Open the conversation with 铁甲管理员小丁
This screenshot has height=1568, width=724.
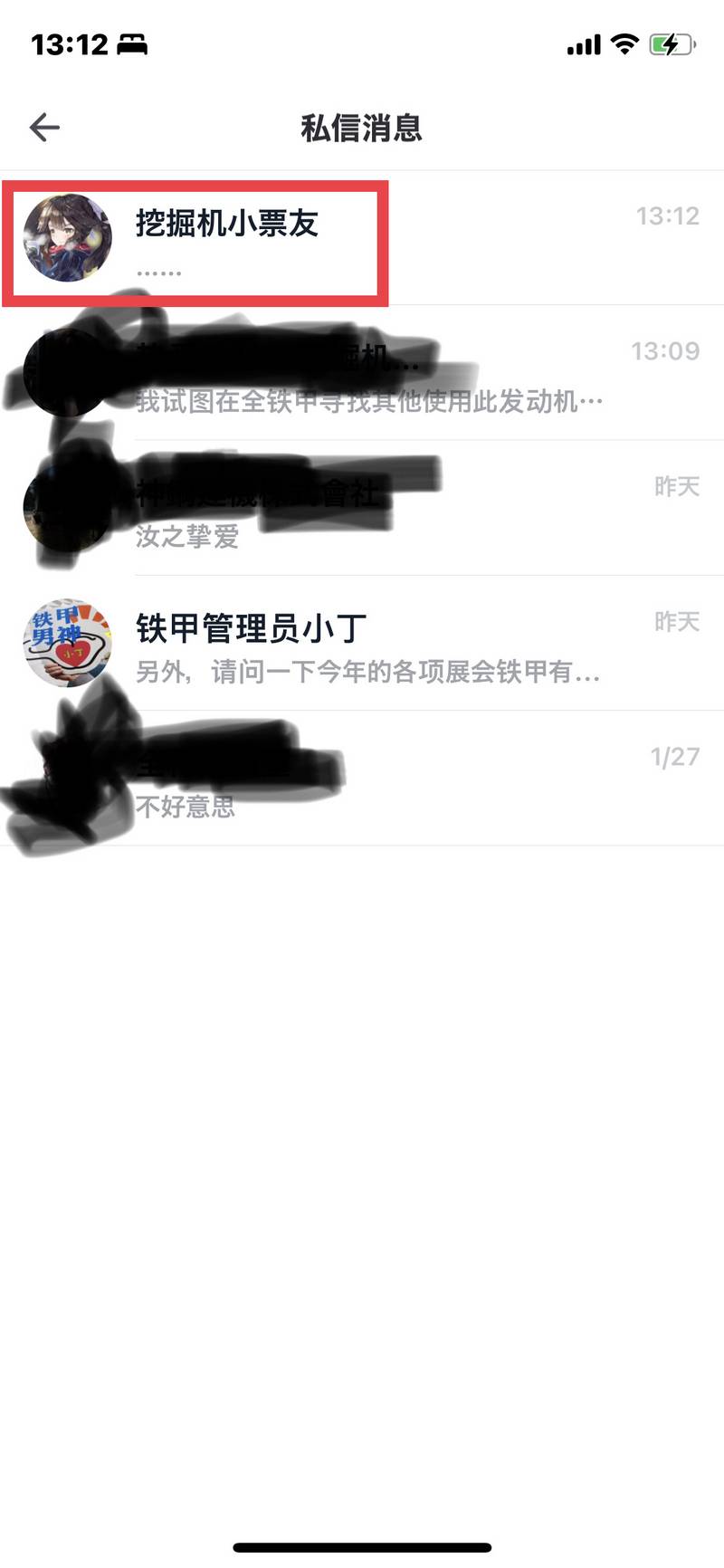click(362, 644)
